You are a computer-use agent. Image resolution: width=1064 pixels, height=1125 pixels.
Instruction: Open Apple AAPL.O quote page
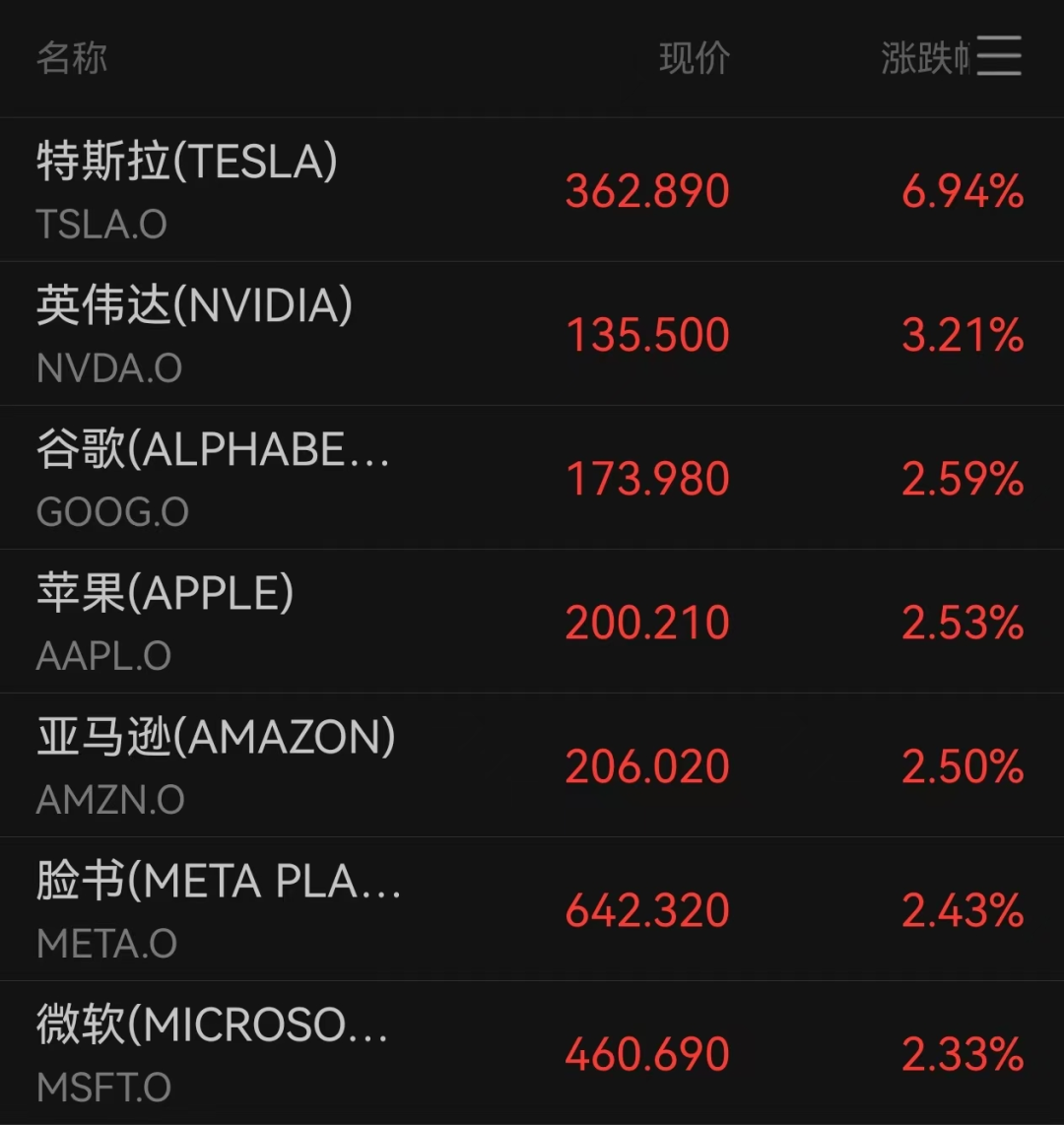click(x=532, y=622)
